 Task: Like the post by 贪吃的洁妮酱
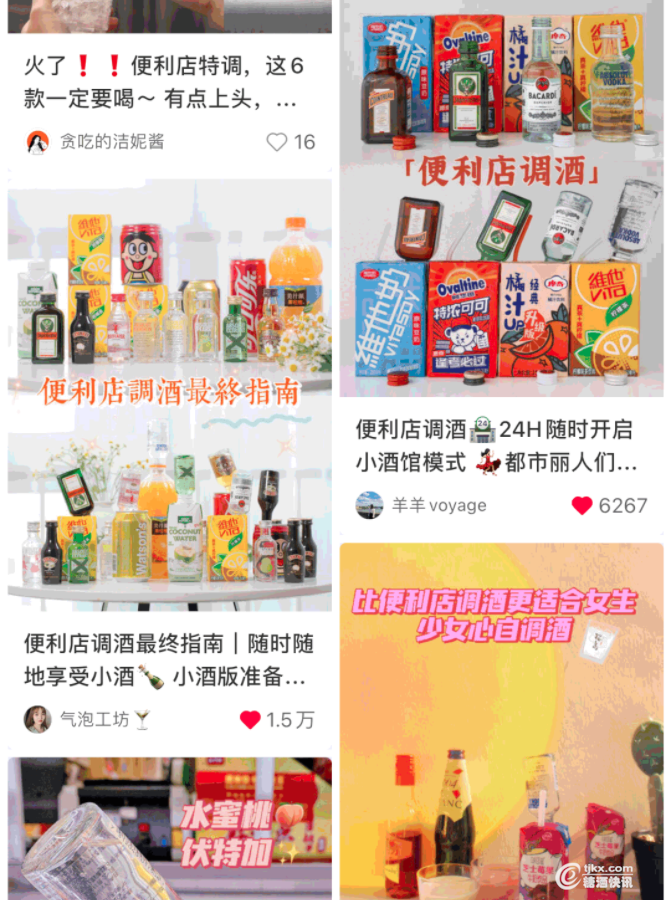click(x=277, y=142)
